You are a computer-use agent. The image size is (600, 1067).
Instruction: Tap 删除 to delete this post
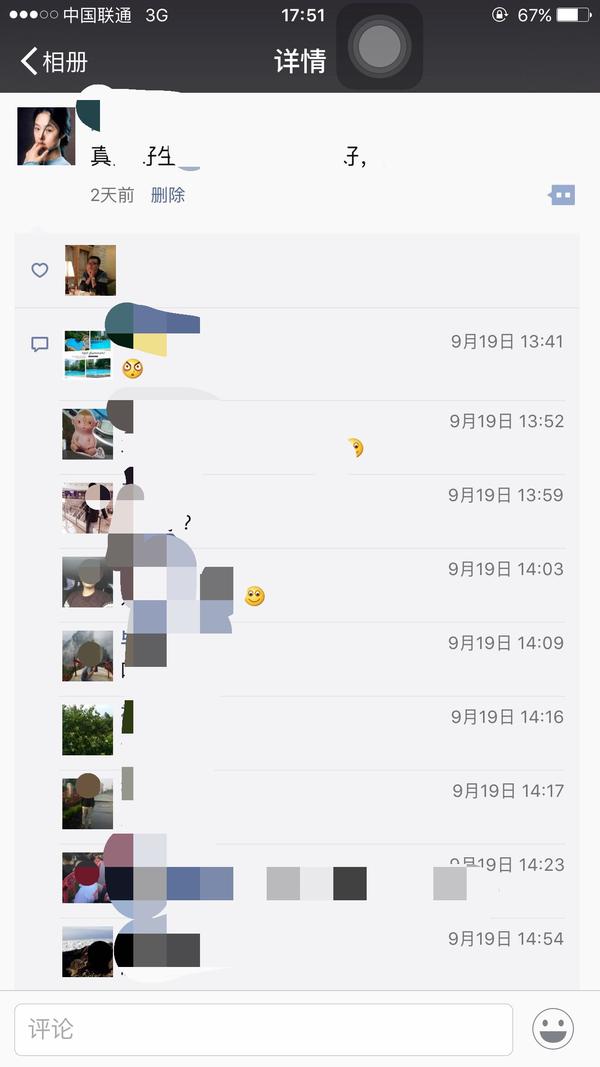[167, 195]
